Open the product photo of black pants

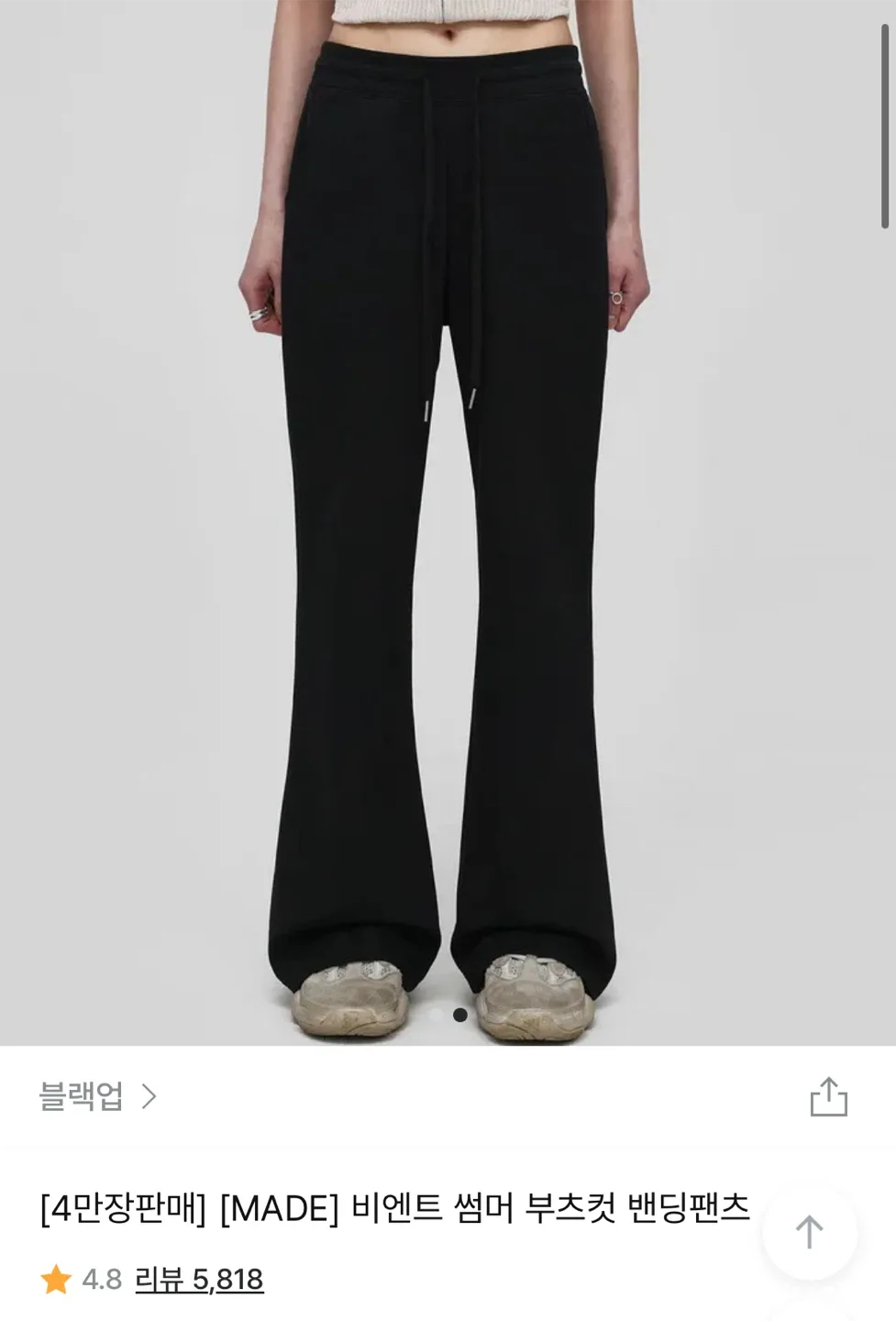(x=448, y=550)
